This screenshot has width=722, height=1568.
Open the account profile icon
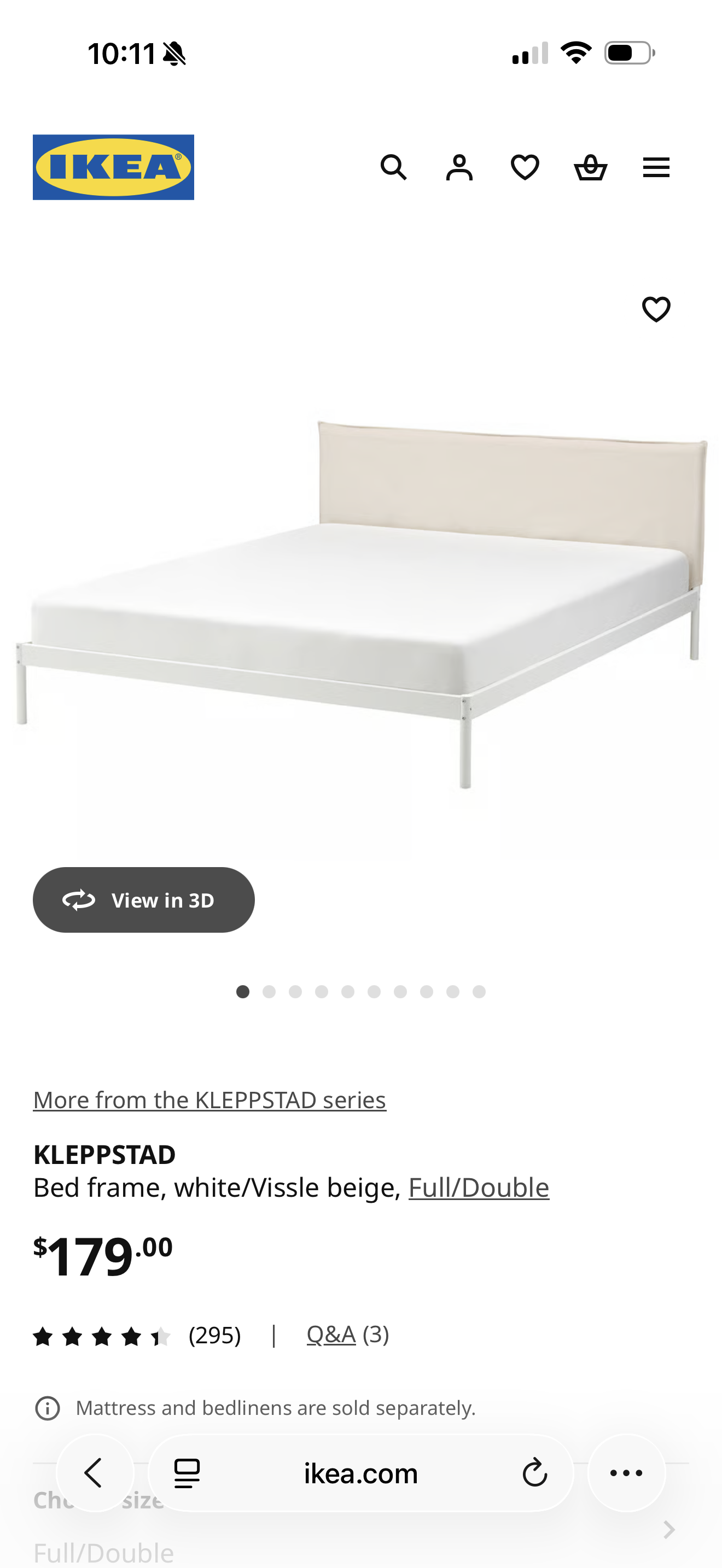tap(459, 167)
